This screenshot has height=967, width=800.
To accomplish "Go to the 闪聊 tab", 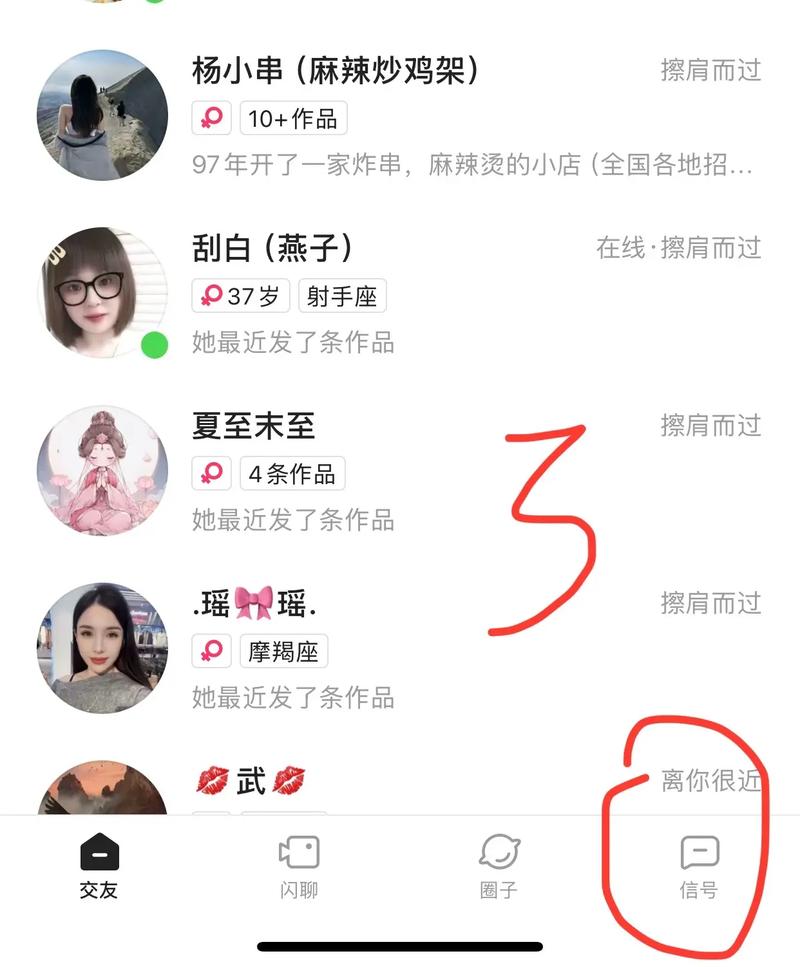I will click(299, 867).
